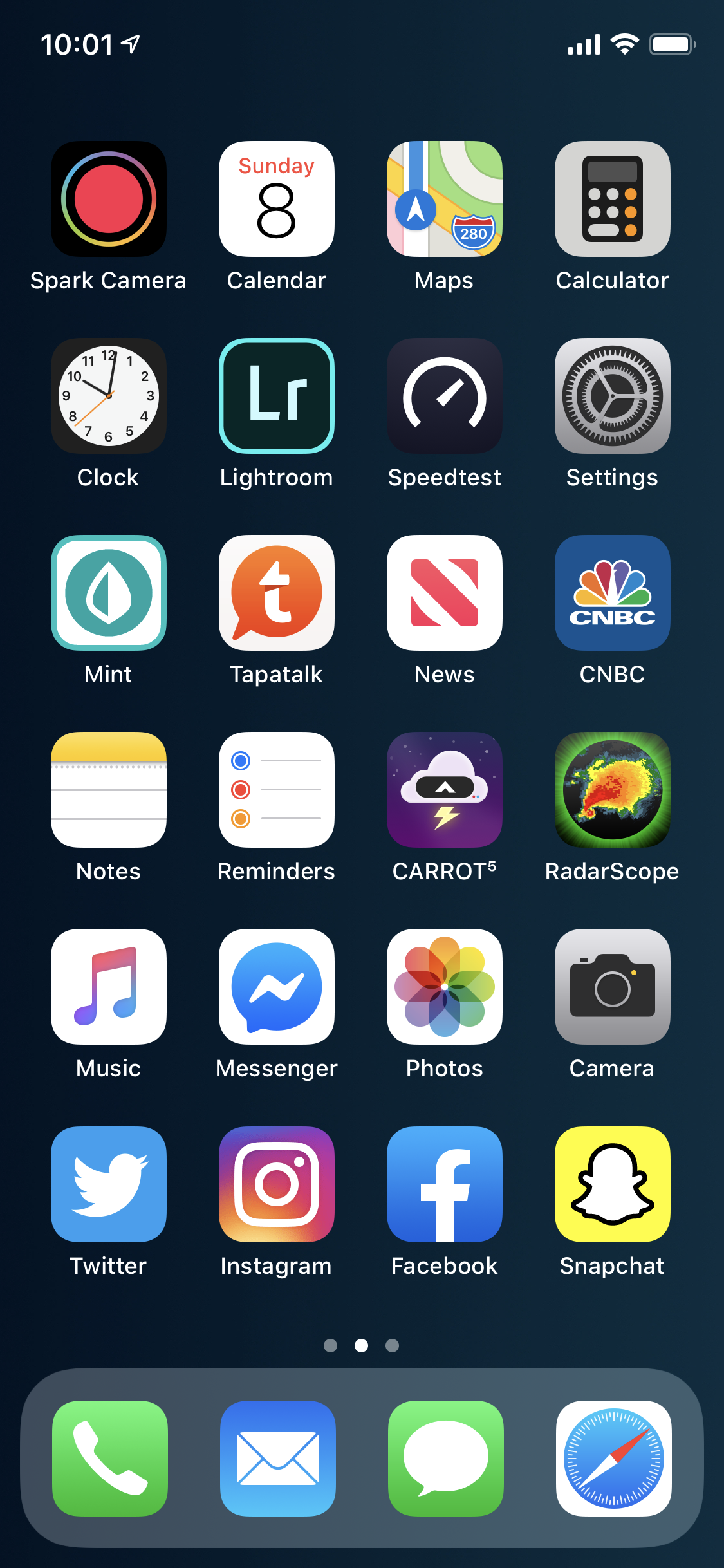Launch CARROT weather app
Image resolution: width=724 pixels, height=1568 pixels.
[x=445, y=790]
